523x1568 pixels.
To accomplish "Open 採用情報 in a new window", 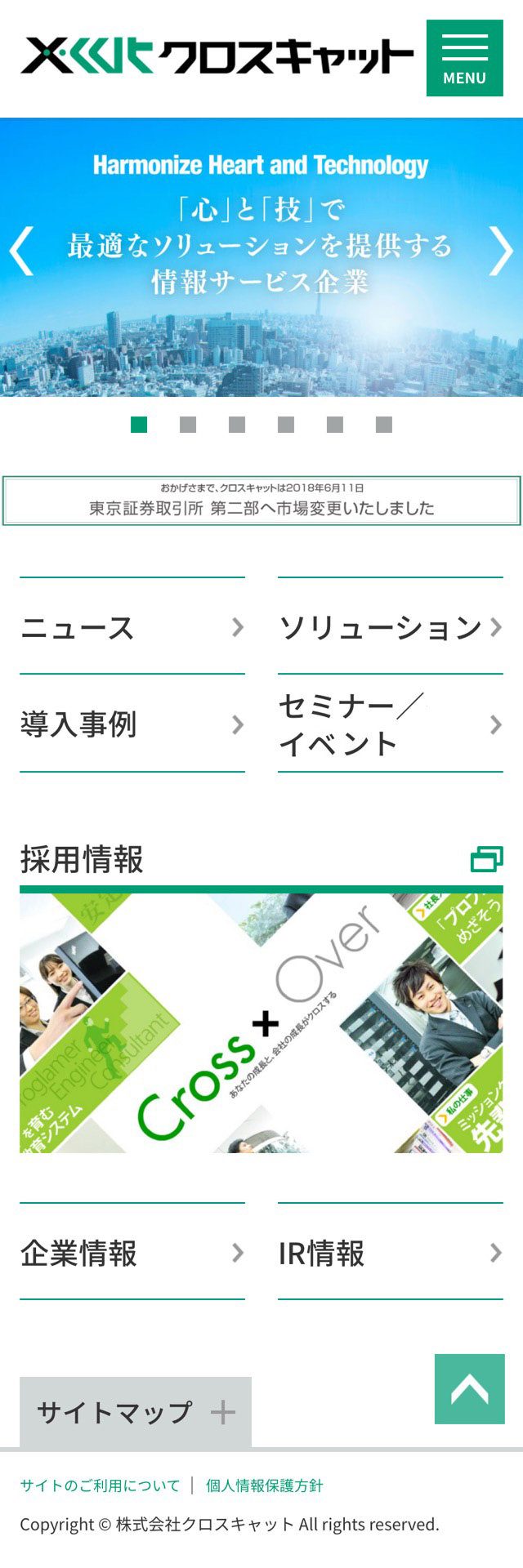I will click(486, 859).
